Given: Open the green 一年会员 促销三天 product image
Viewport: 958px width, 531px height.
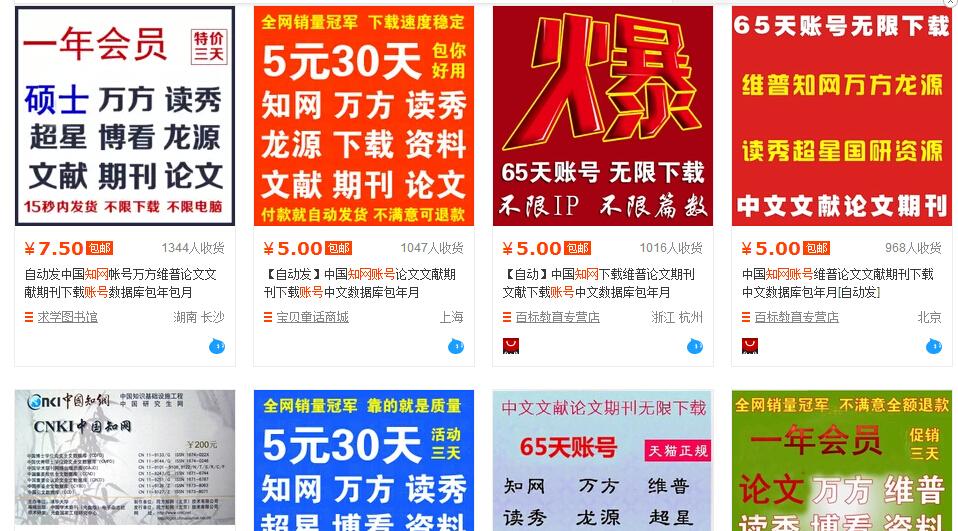Looking at the screenshot, I should (x=841, y=460).
